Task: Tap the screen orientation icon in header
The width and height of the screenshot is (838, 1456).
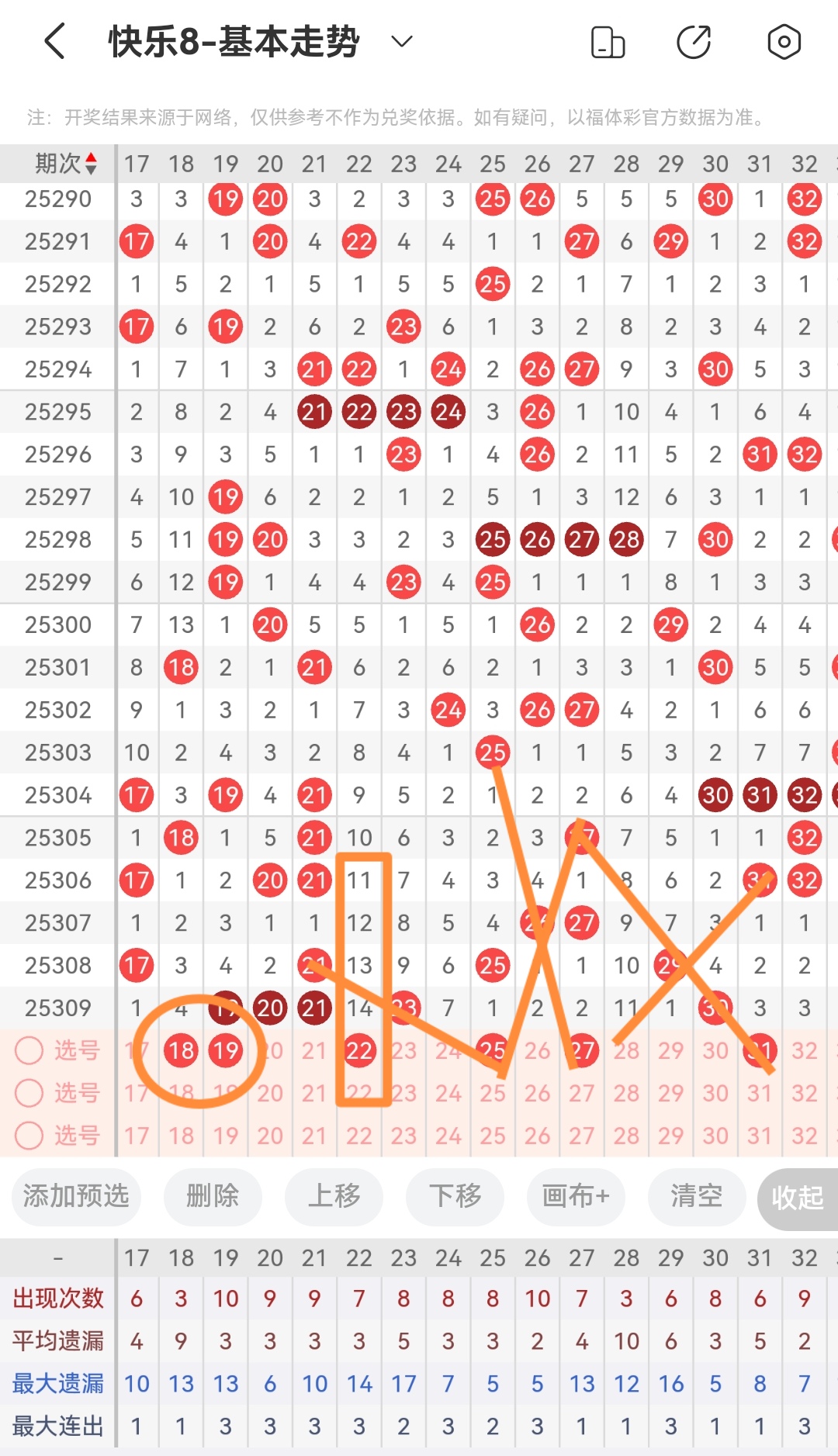Action: [608, 42]
